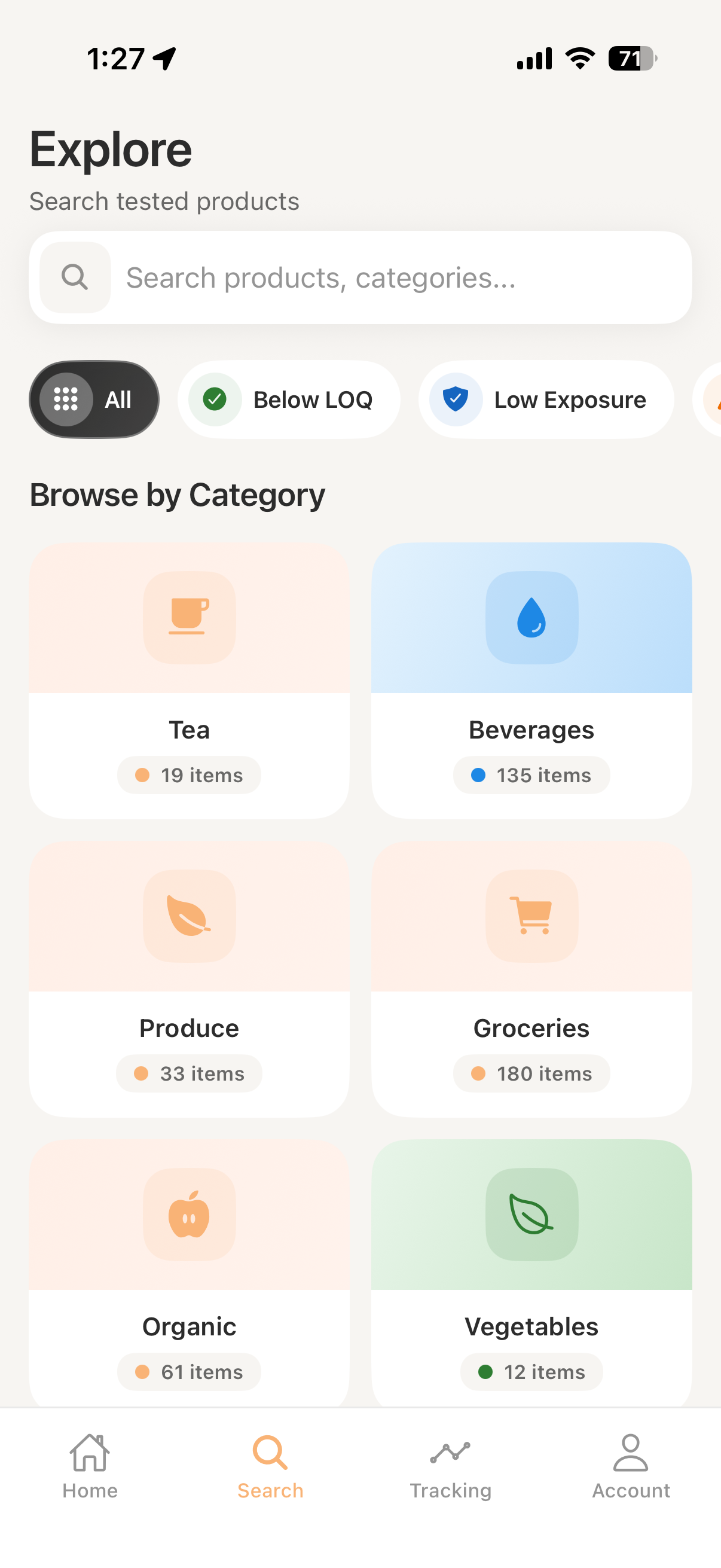Image resolution: width=721 pixels, height=1568 pixels.
Task: Select the Search tab in bottom bar
Action: pyautogui.click(x=270, y=1466)
